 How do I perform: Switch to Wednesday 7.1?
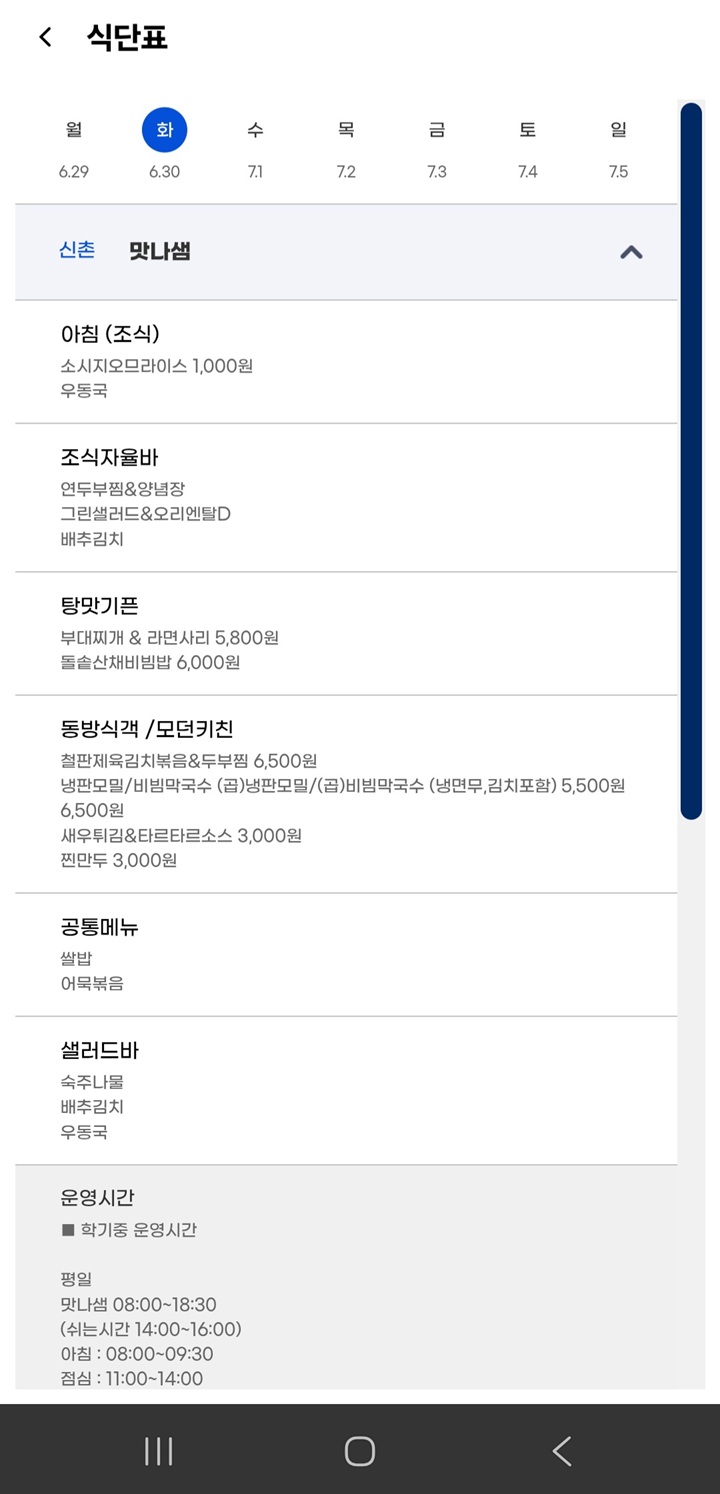(x=255, y=149)
